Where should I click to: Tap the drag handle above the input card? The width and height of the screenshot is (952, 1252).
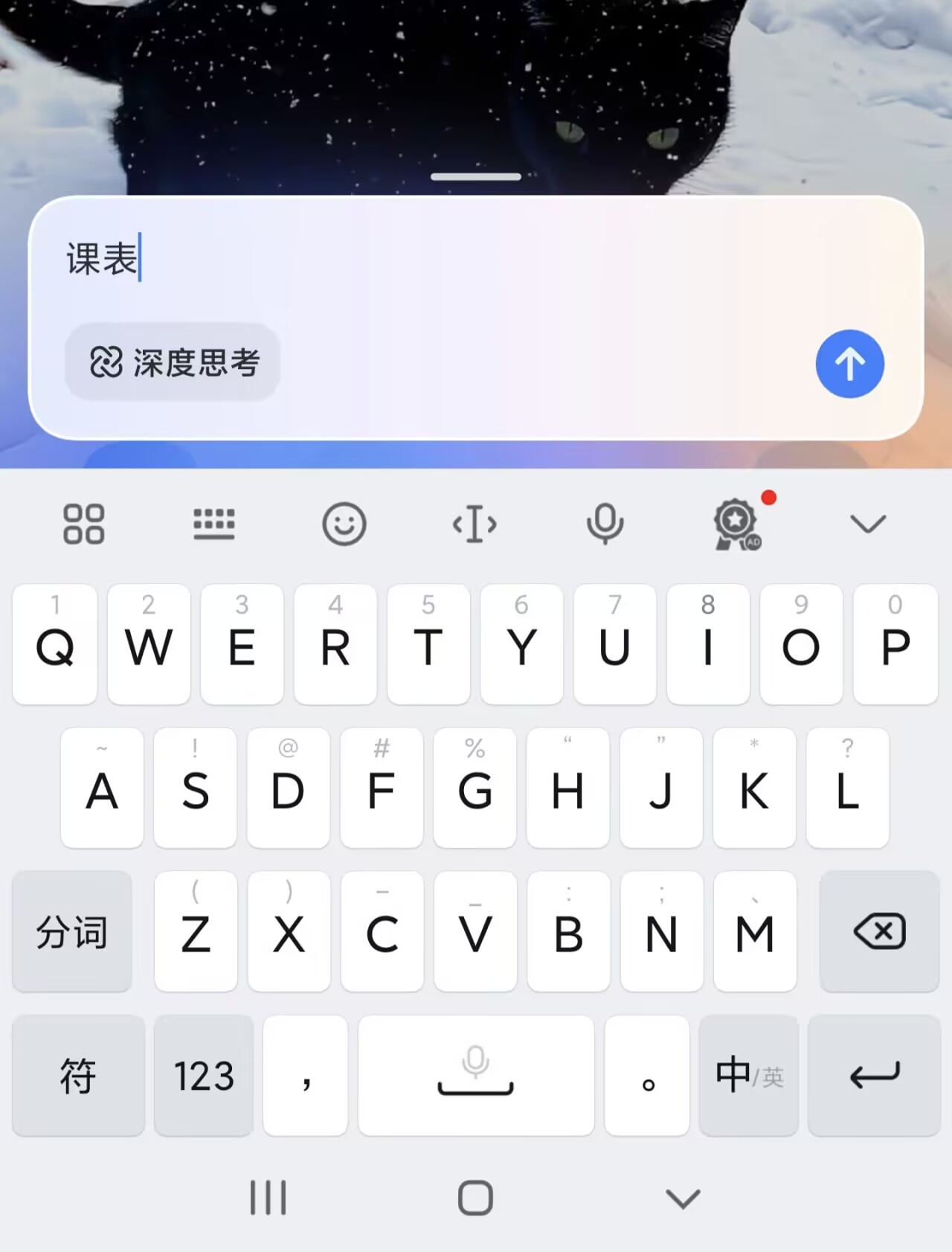click(475, 176)
